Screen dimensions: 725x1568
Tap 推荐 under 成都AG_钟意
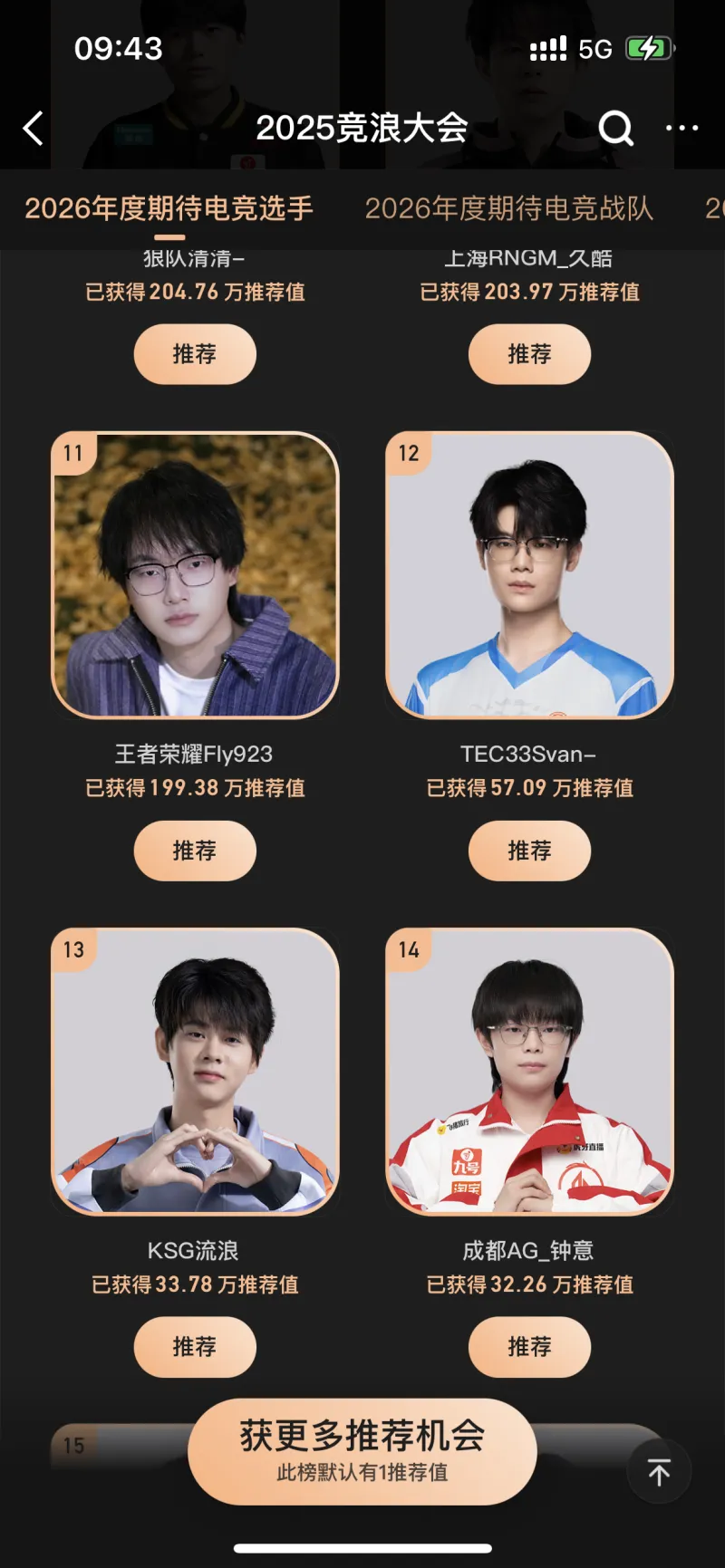pos(529,1347)
